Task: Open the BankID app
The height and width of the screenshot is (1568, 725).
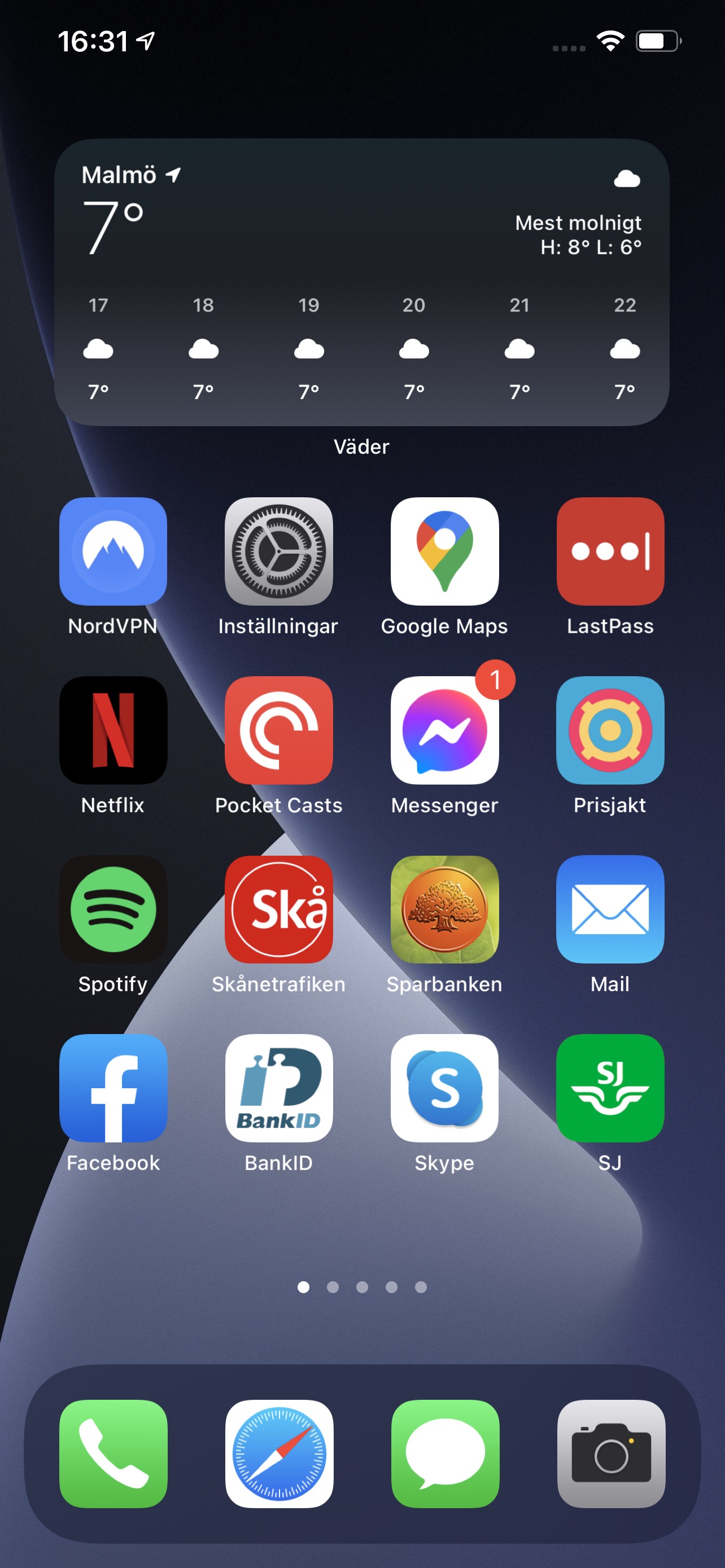Action: [x=279, y=1088]
